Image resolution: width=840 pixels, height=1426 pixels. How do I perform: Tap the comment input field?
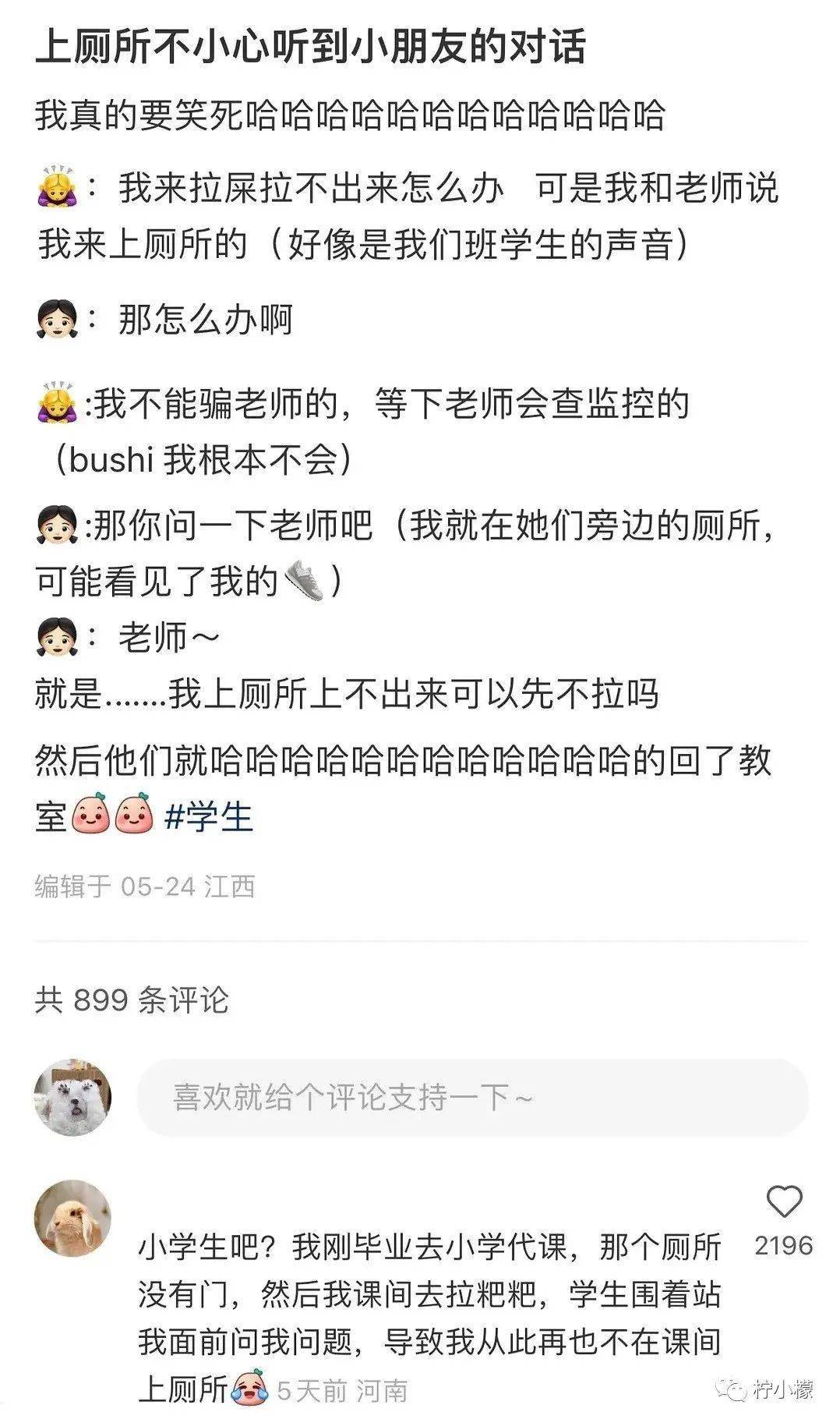pos(472,1097)
